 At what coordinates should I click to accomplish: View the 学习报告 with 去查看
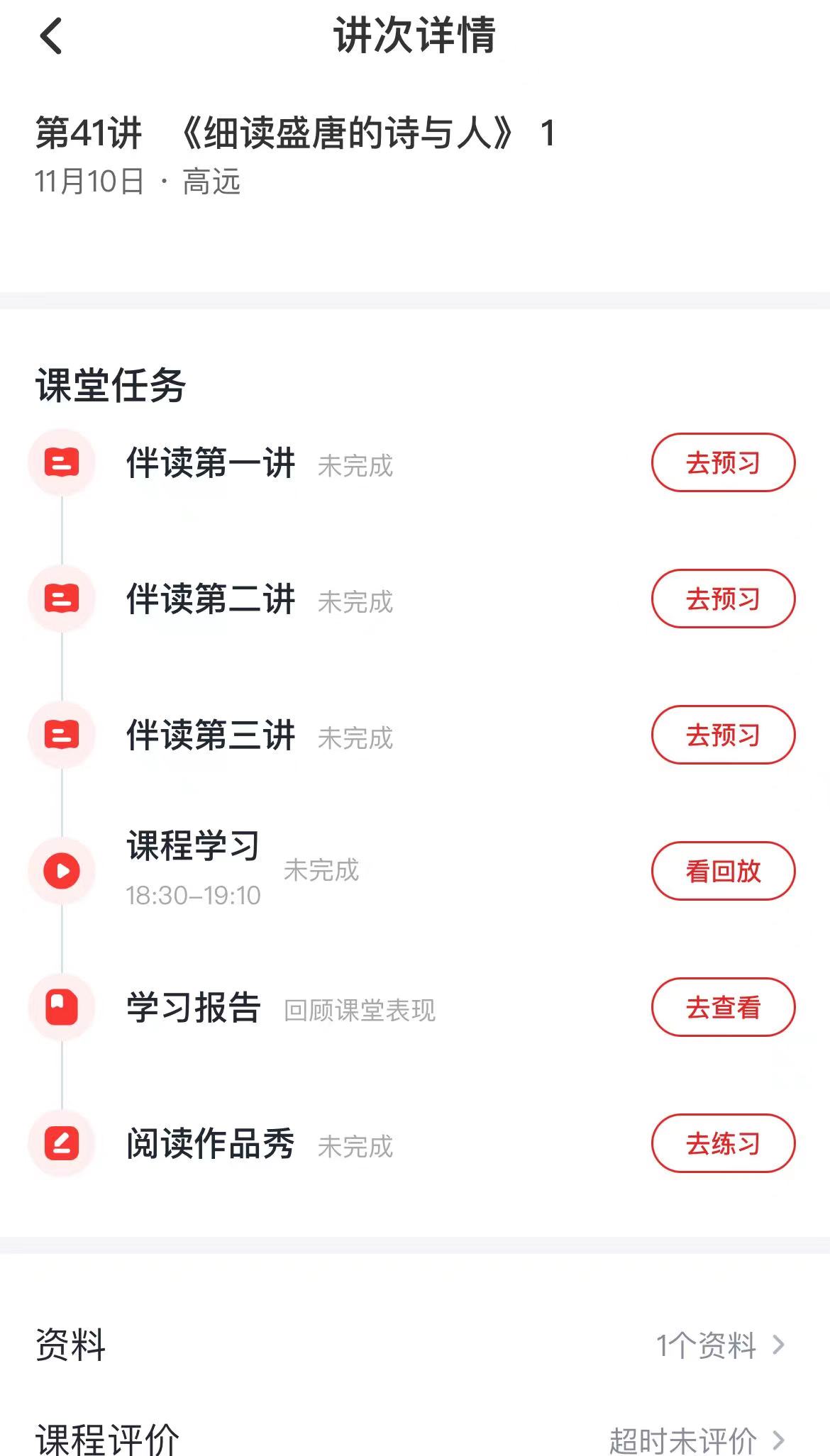click(x=723, y=1007)
